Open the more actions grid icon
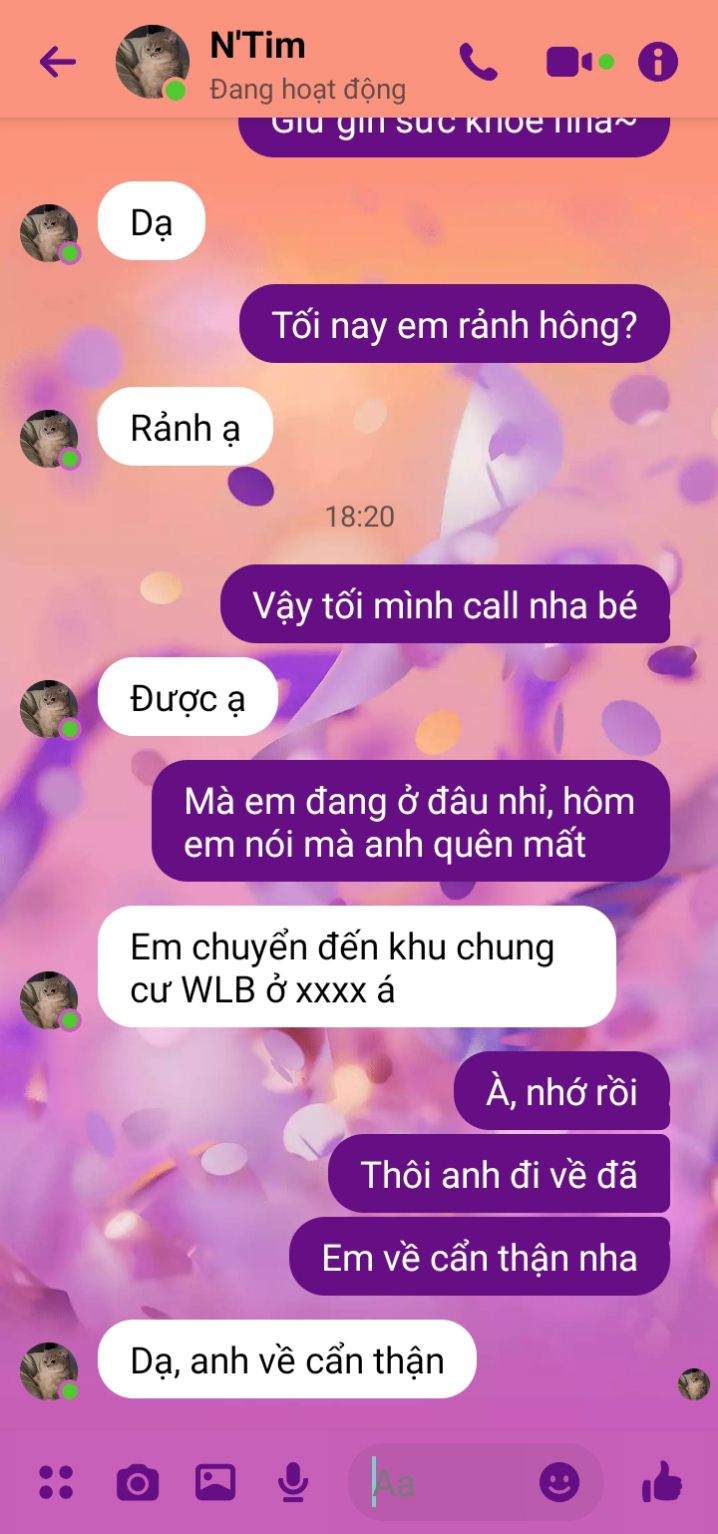This screenshot has width=718, height=1534. pos(56,1482)
